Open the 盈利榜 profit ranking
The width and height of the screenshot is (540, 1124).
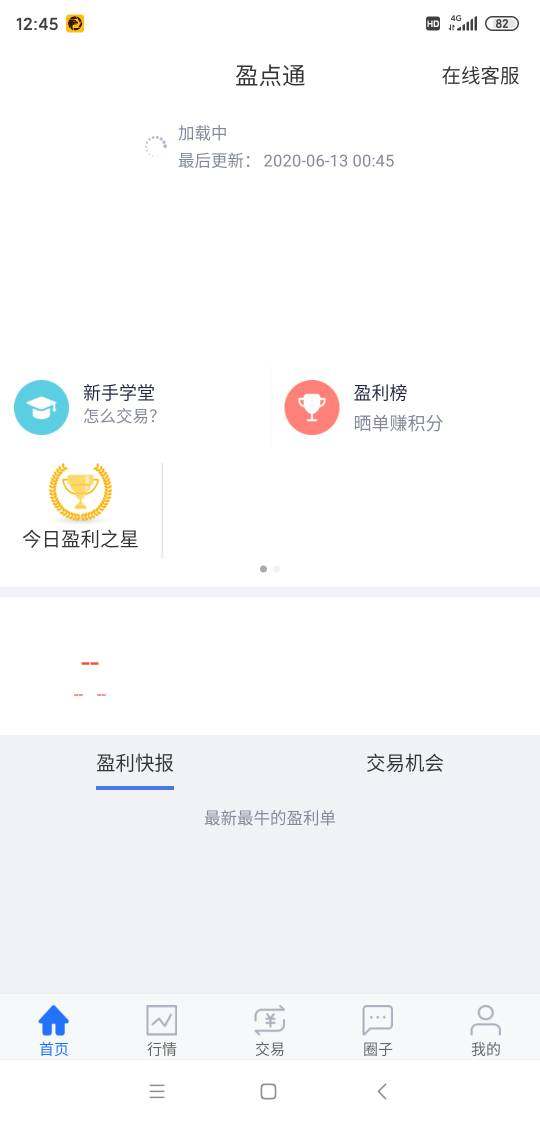pyautogui.click(x=405, y=406)
